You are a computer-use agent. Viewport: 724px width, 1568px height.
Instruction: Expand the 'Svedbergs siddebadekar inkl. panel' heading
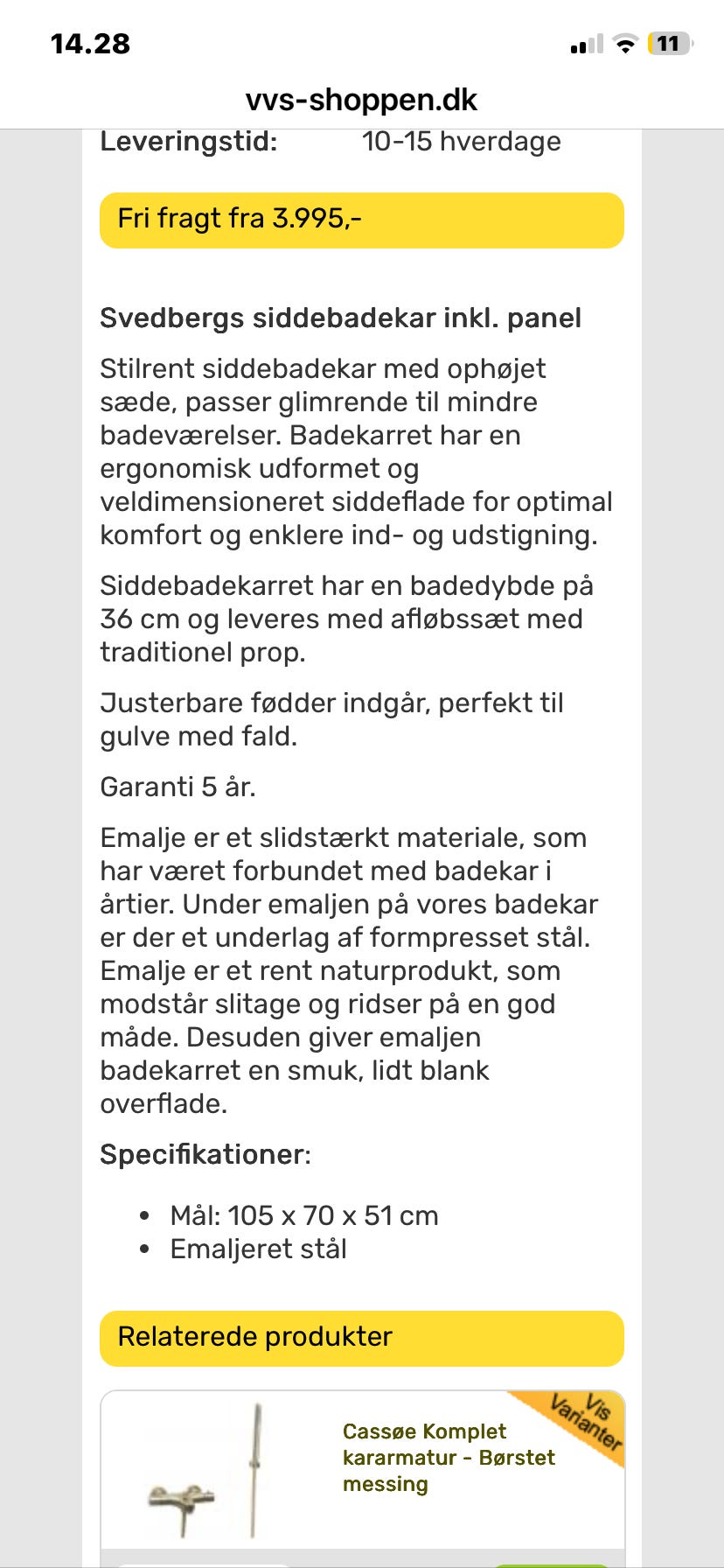(341, 318)
